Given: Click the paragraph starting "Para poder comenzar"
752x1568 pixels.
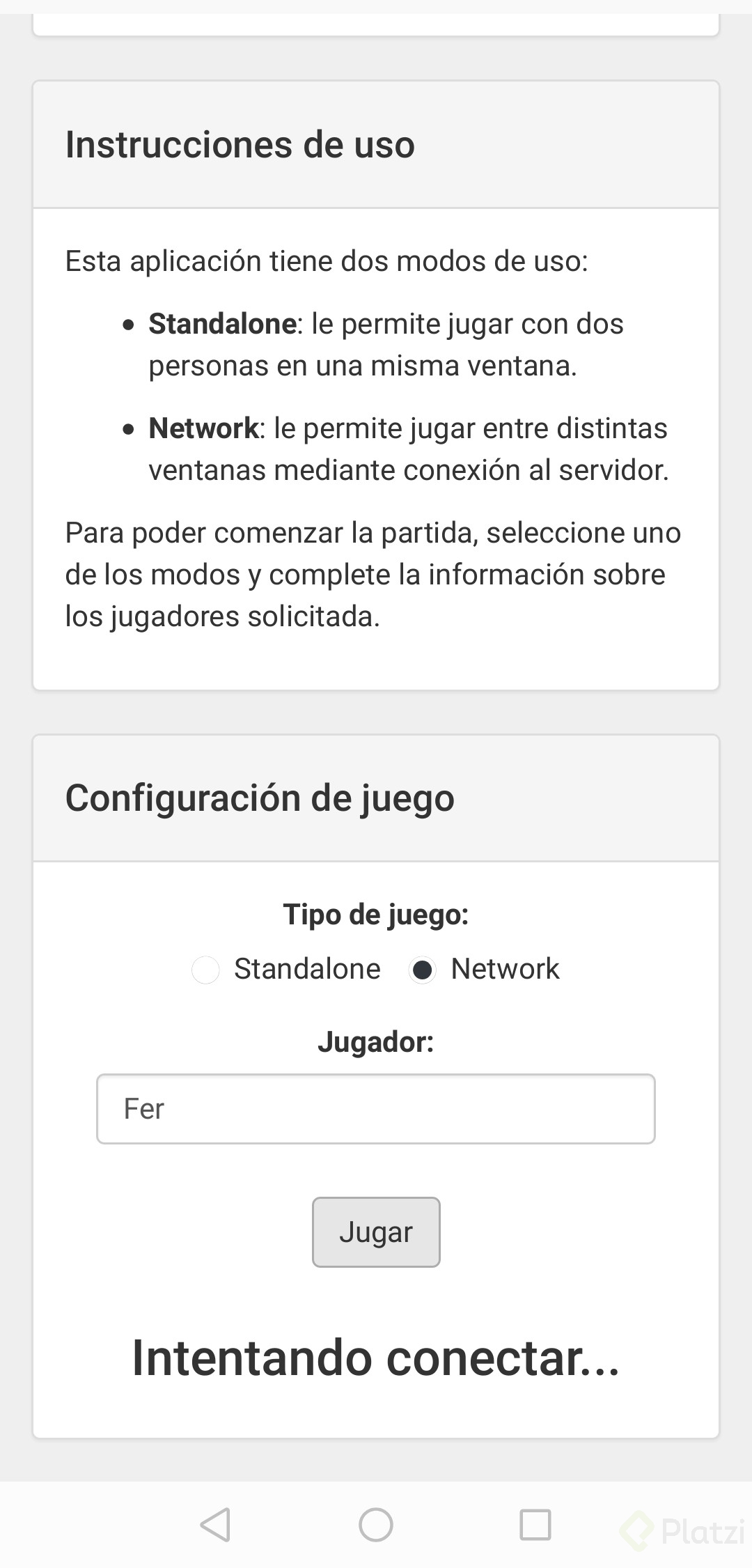Looking at the screenshot, I should (373, 574).
